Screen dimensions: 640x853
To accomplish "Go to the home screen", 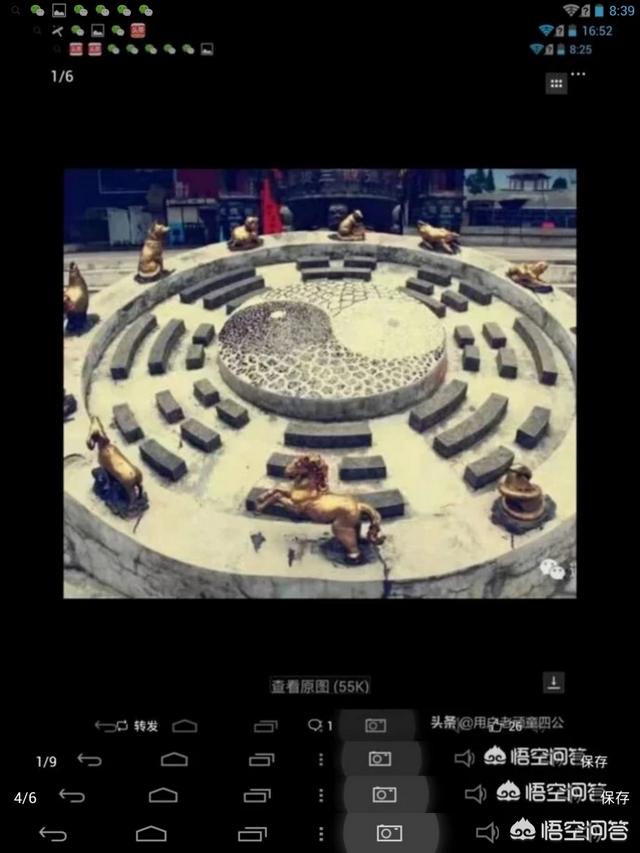I will click(x=151, y=833).
